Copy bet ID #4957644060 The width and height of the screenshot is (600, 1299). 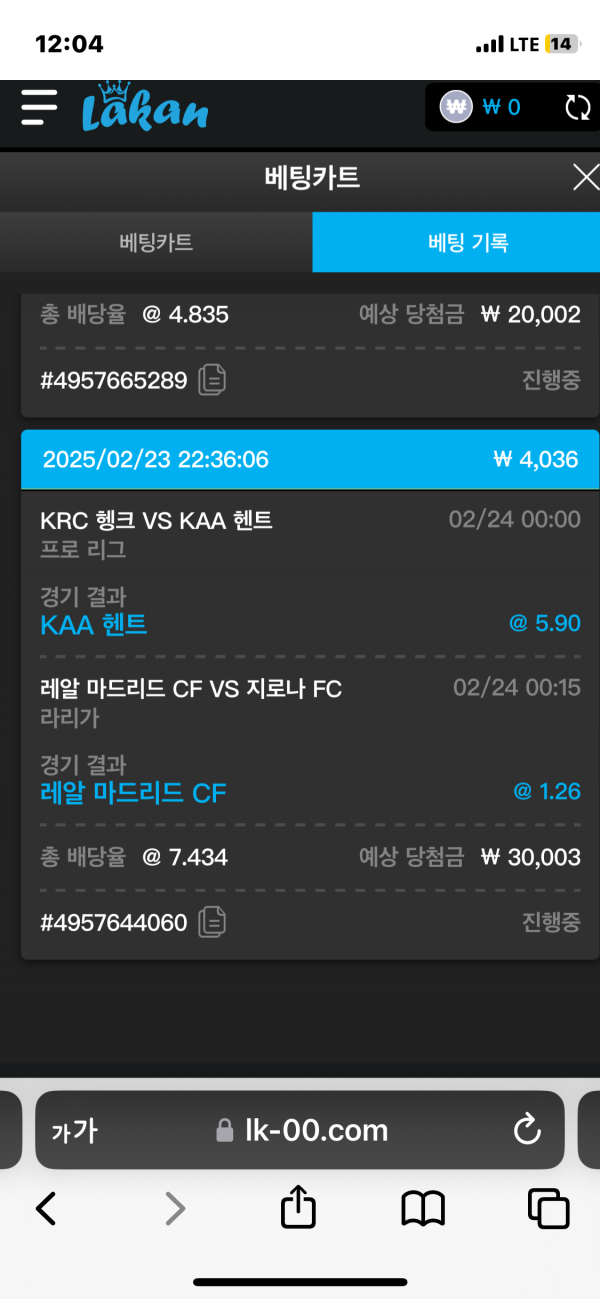(212, 922)
